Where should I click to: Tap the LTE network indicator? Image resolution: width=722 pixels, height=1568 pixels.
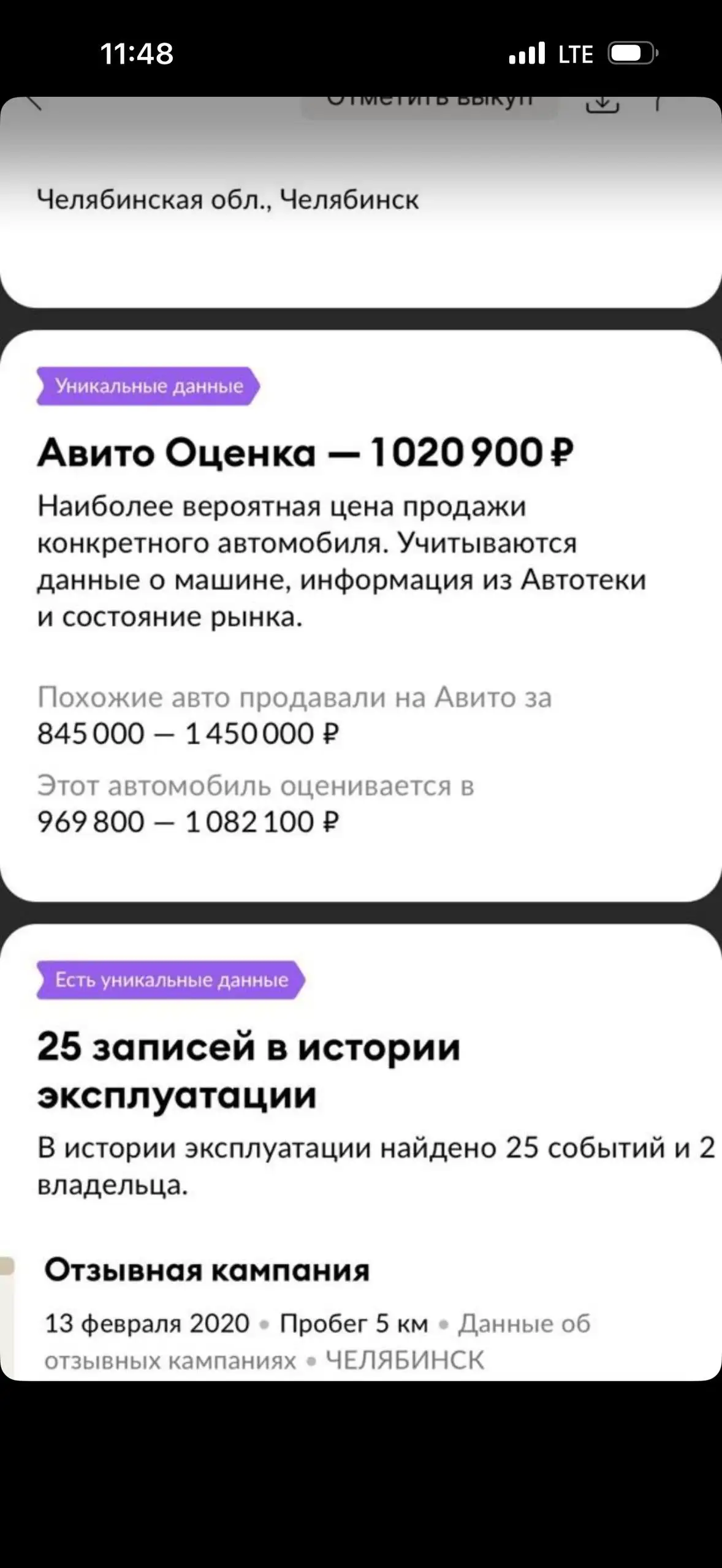576,54
